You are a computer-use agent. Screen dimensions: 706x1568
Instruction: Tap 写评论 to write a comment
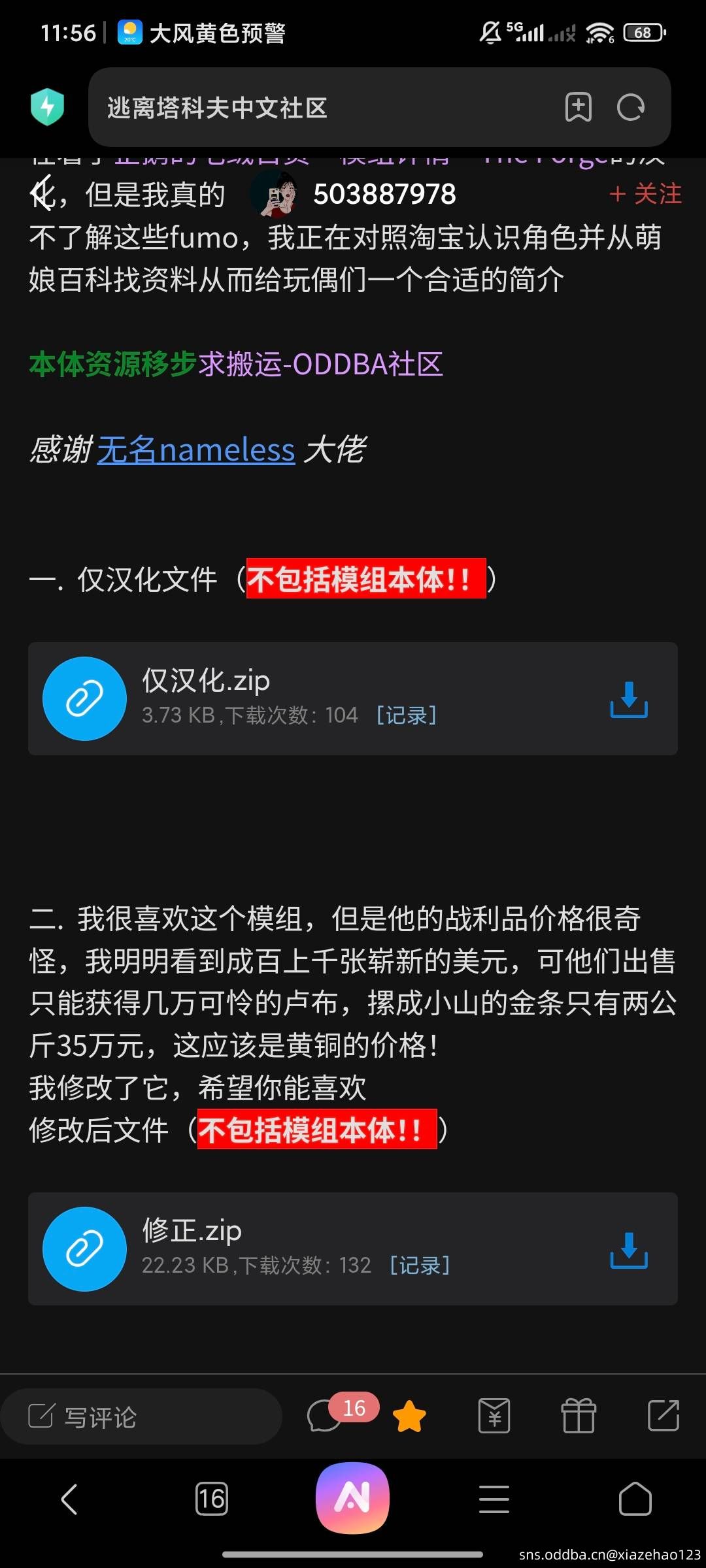click(141, 1416)
